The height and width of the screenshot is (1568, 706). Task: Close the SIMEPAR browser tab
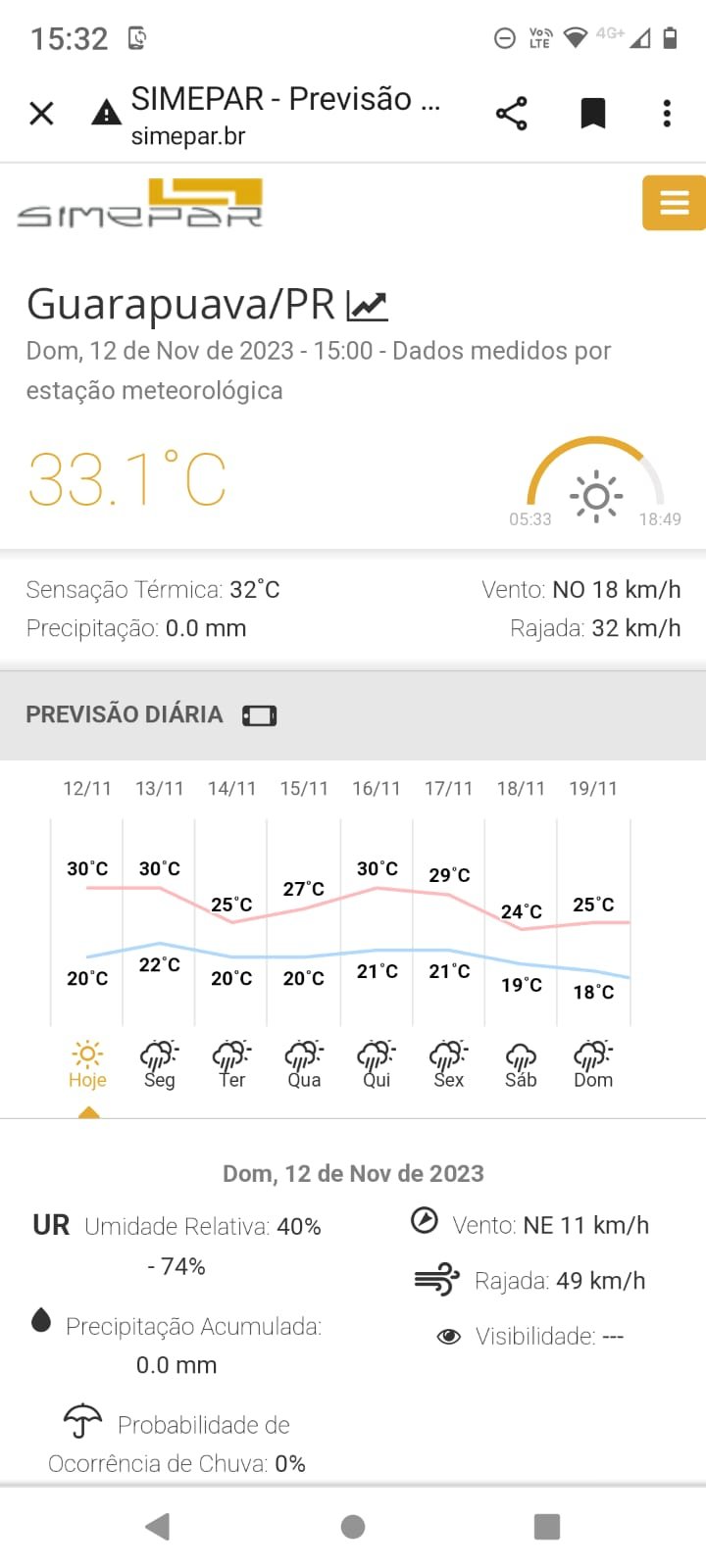click(x=41, y=114)
